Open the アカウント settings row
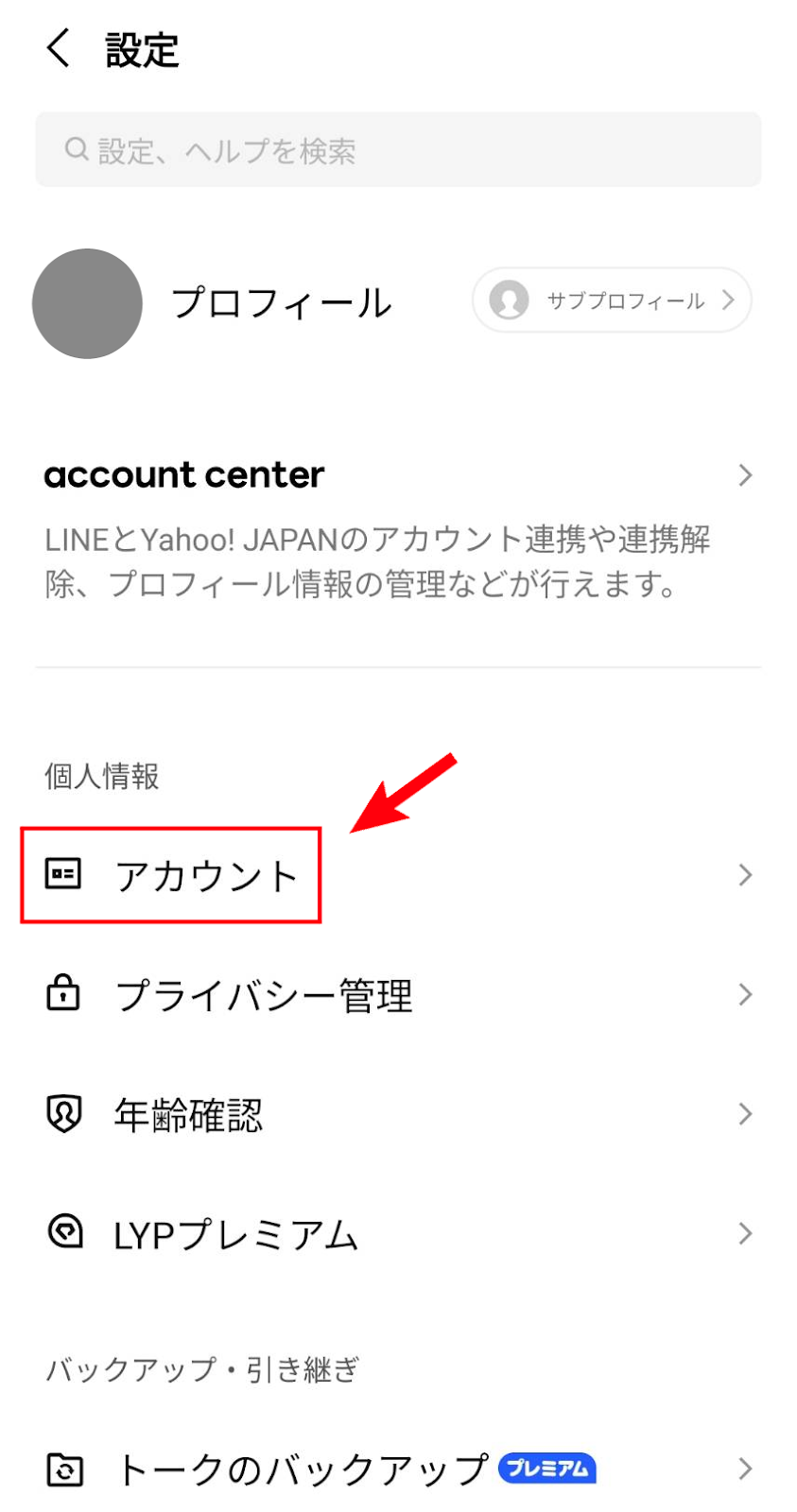This screenshot has width=797, height=1512. 398,875
